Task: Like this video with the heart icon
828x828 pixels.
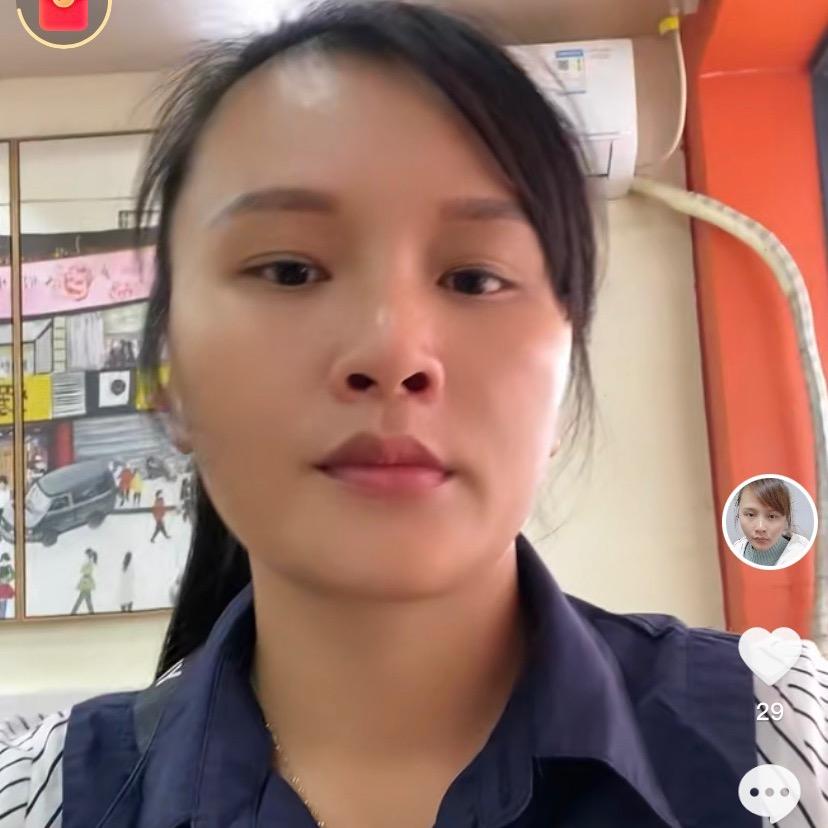Action: (x=769, y=656)
